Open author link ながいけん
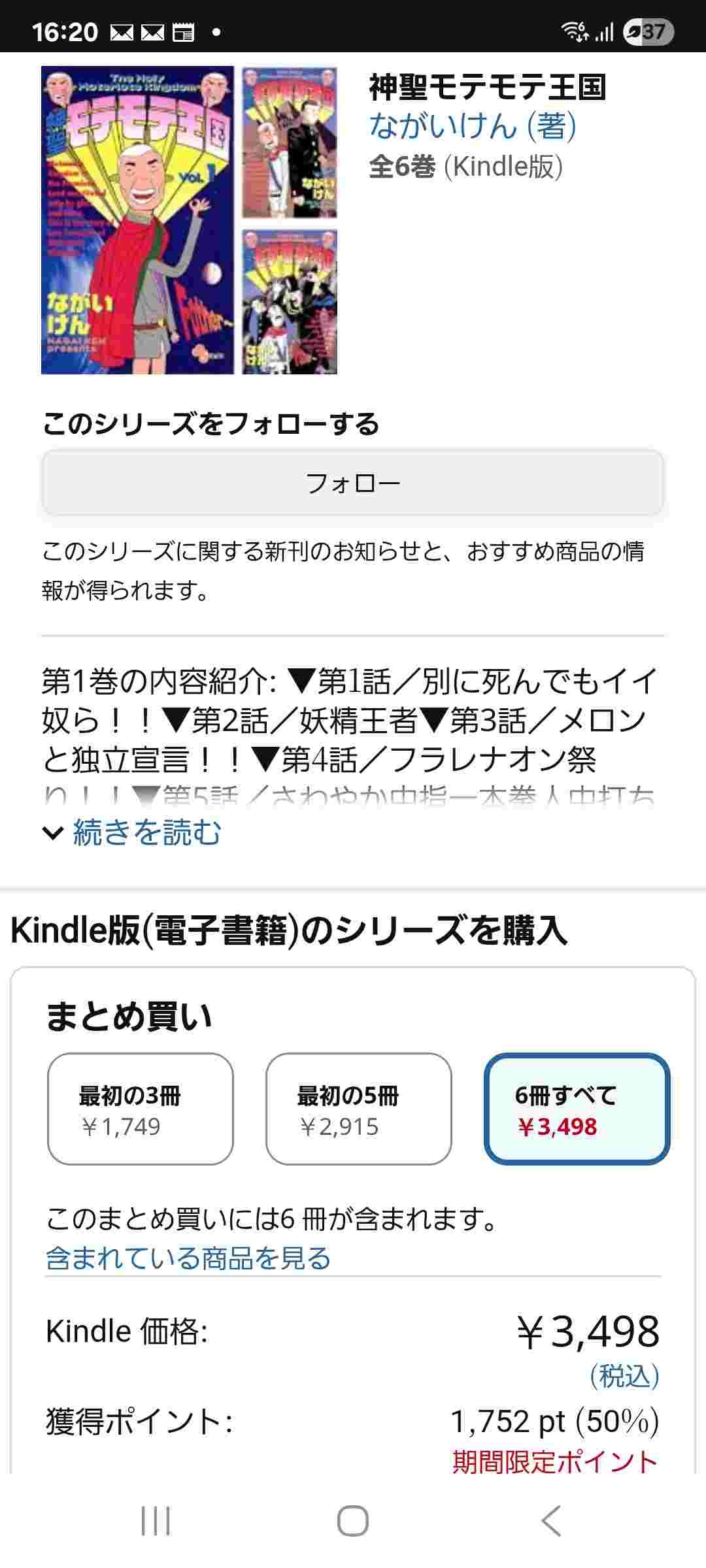Screen dimensions: 706x1568 point(442,126)
